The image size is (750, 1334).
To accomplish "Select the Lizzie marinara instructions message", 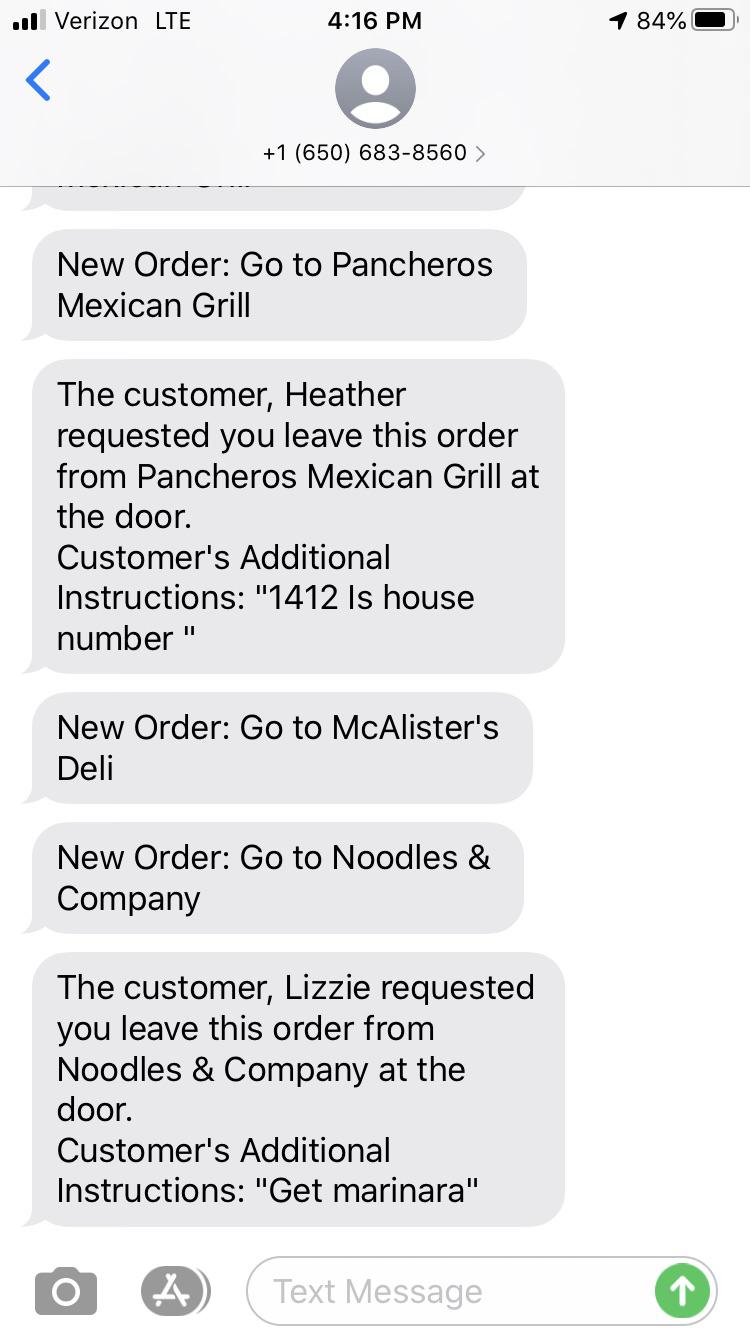I will coord(298,1089).
